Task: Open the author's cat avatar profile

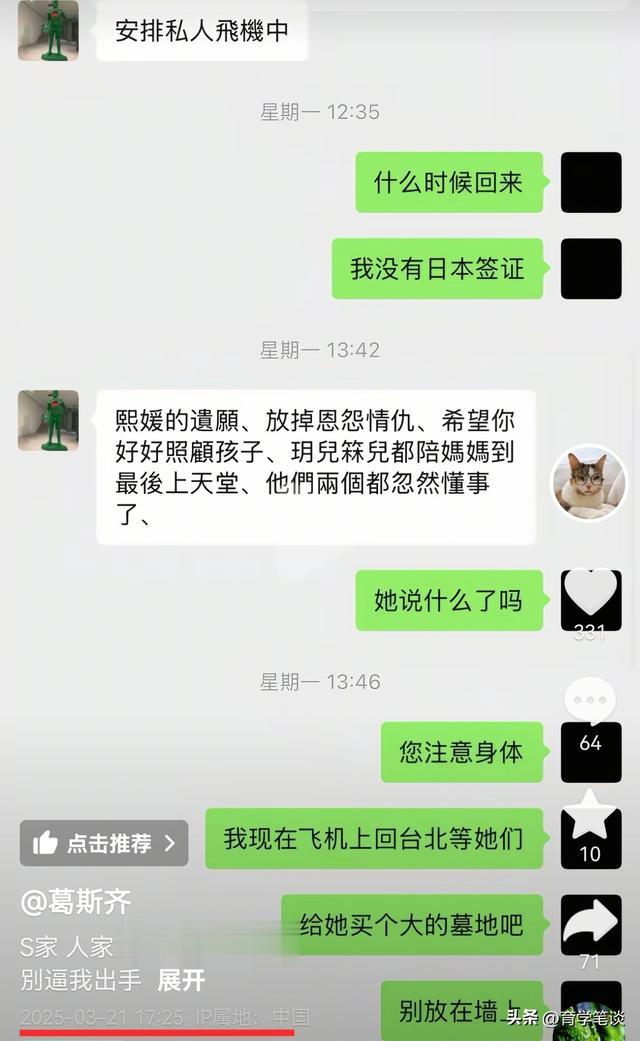Action: (589, 482)
